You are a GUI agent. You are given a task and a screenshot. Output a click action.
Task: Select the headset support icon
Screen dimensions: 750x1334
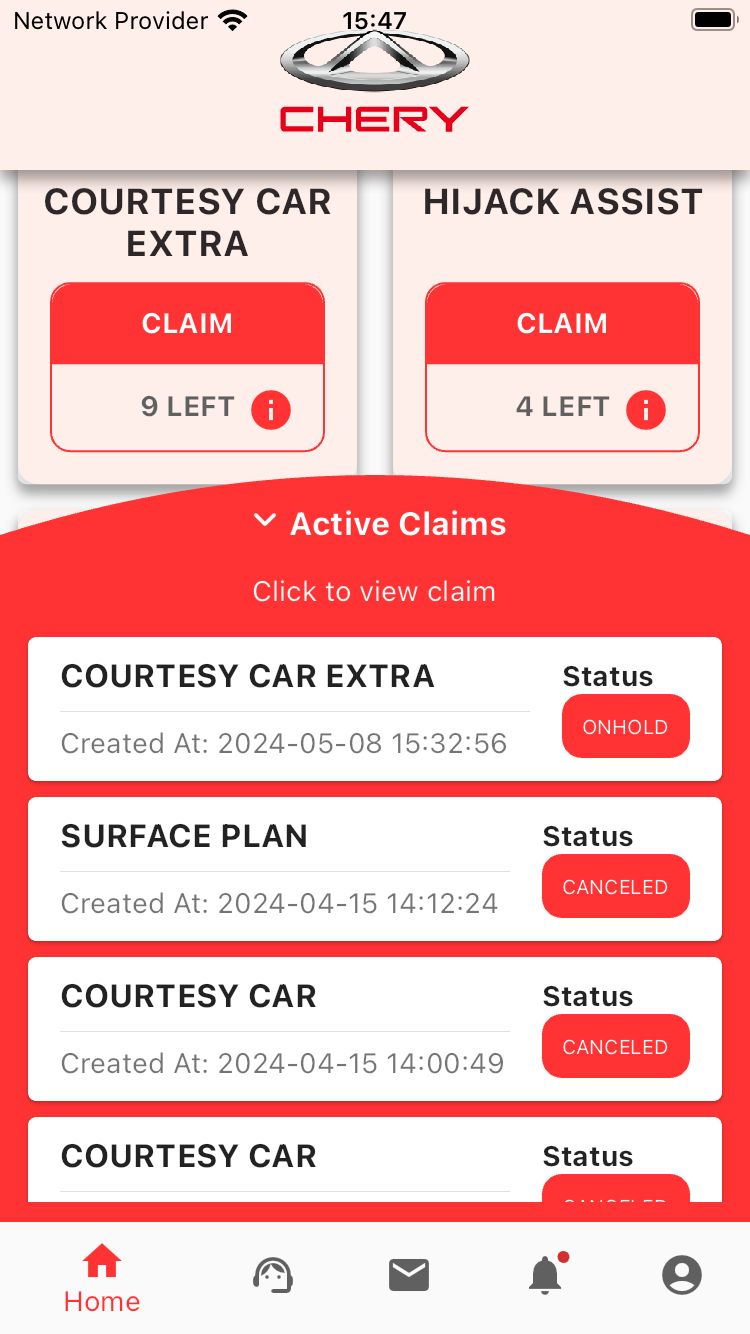click(272, 1274)
